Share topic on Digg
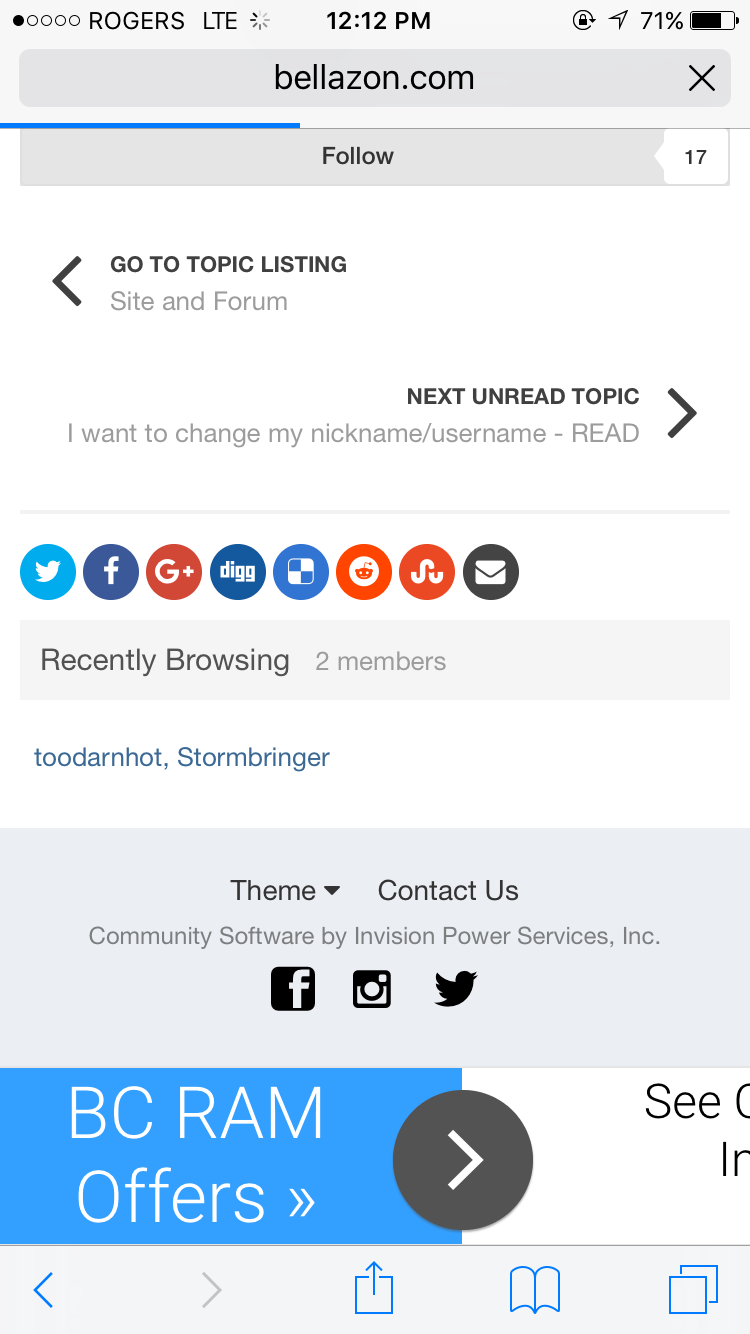The image size is (750, 1334). coord(237,572)
